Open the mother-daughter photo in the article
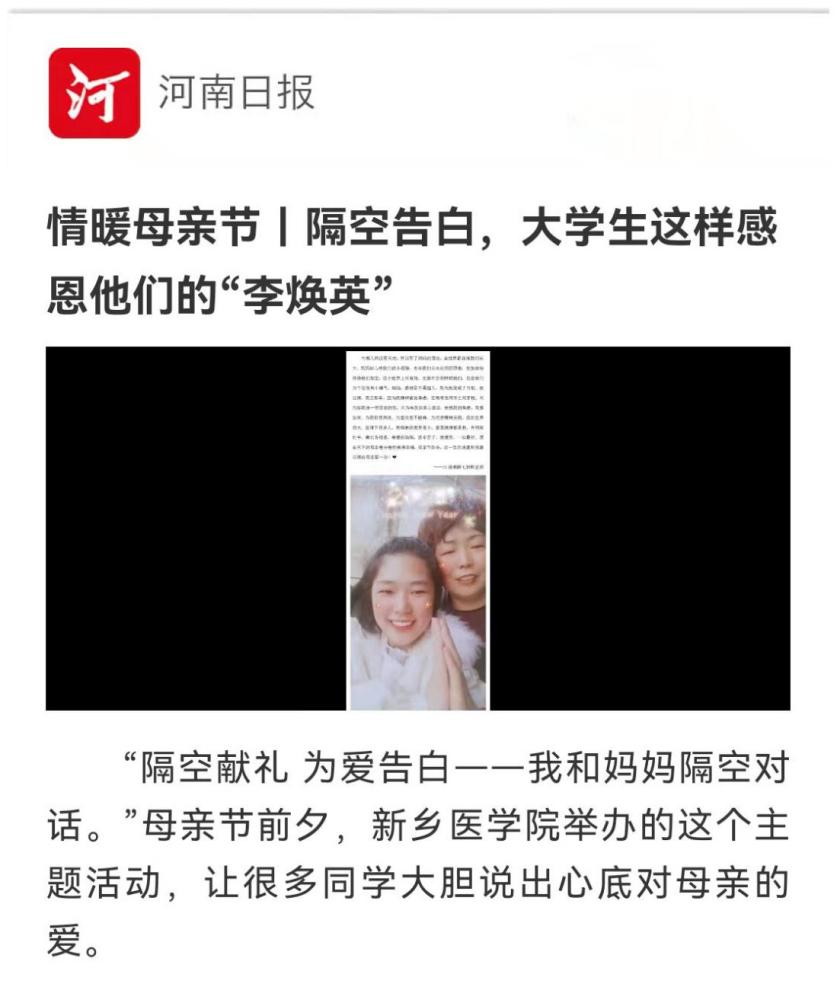The width and height of the screenshot is (837, 987). point(417,591)
